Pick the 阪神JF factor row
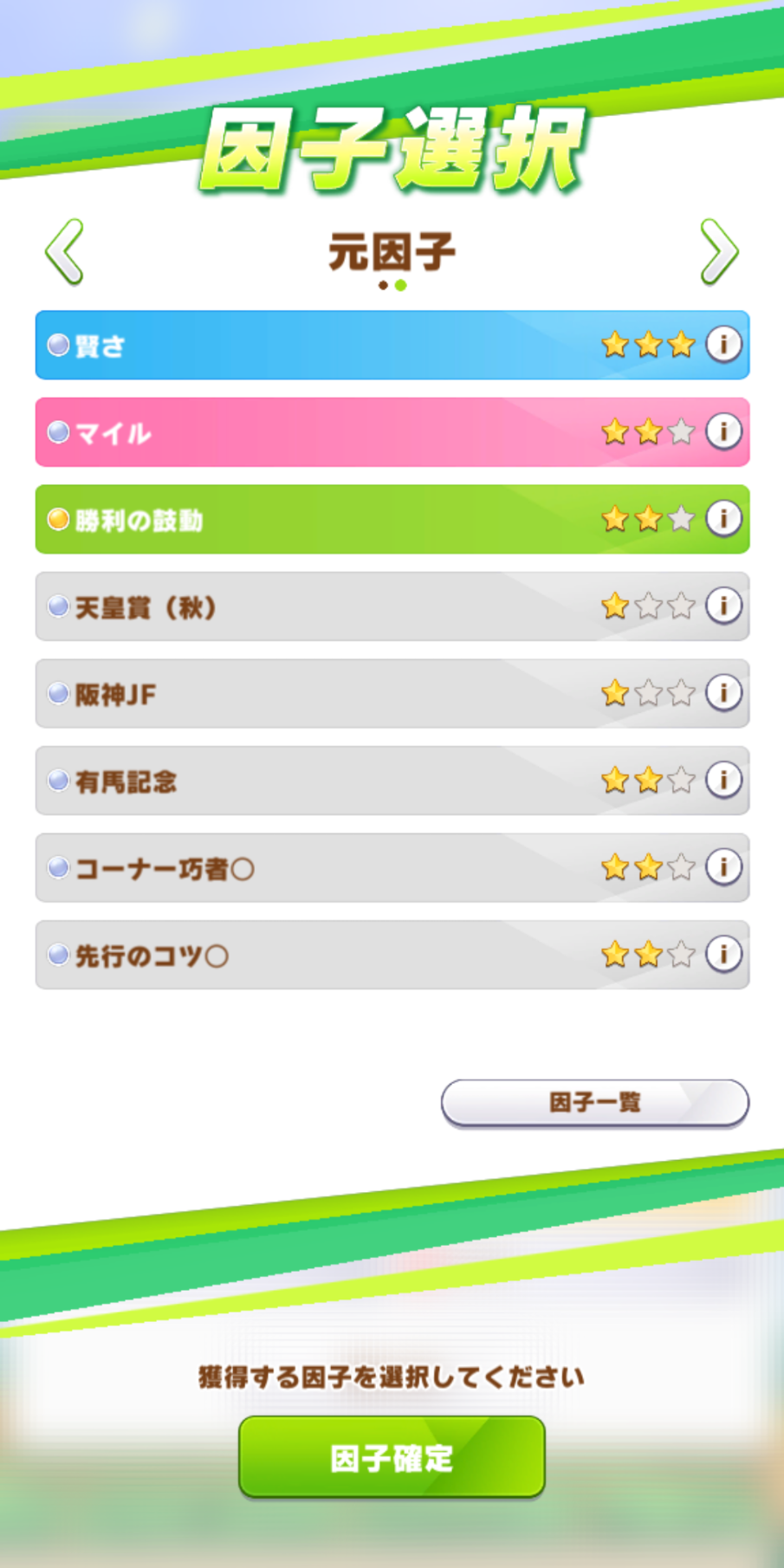 tap(392, 694)
